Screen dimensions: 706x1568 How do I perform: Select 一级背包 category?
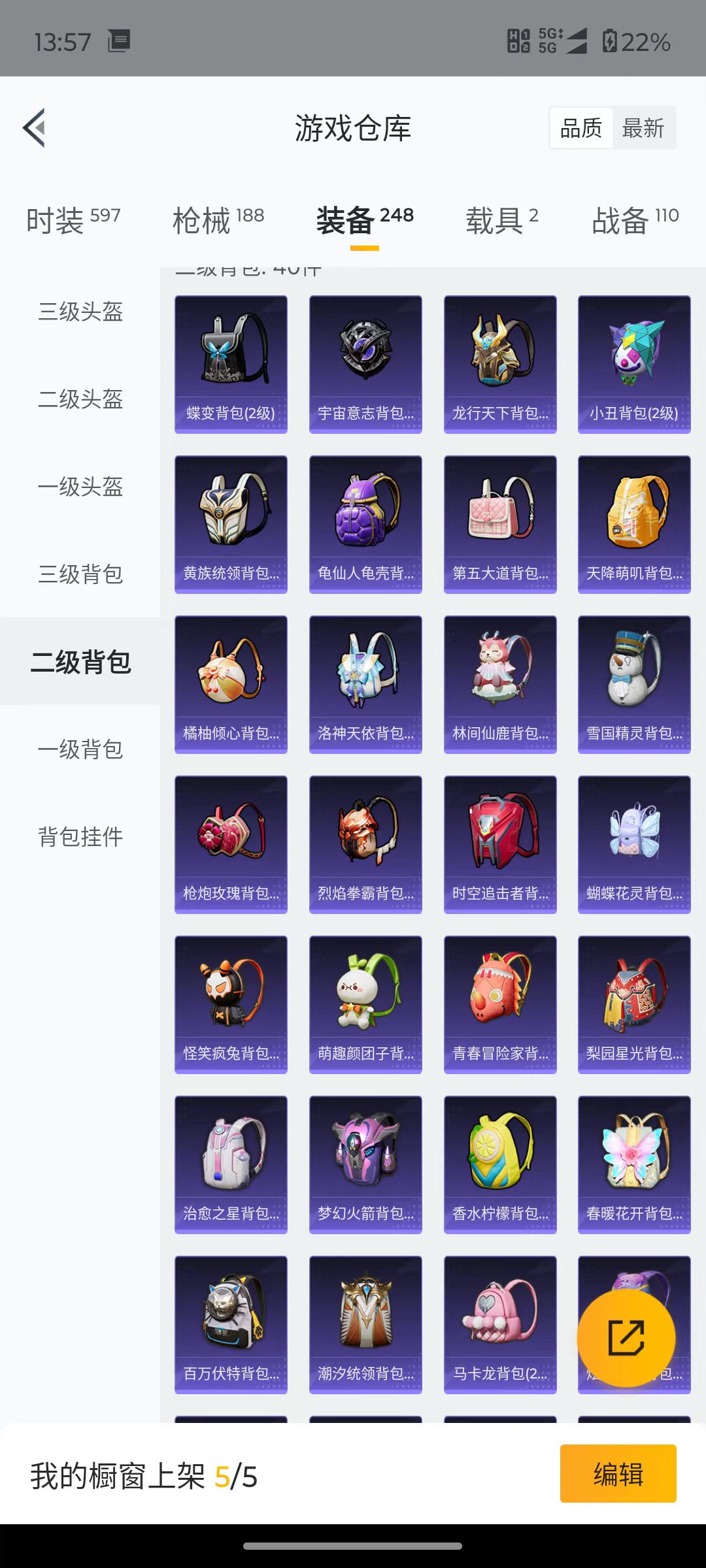point(80,749)
